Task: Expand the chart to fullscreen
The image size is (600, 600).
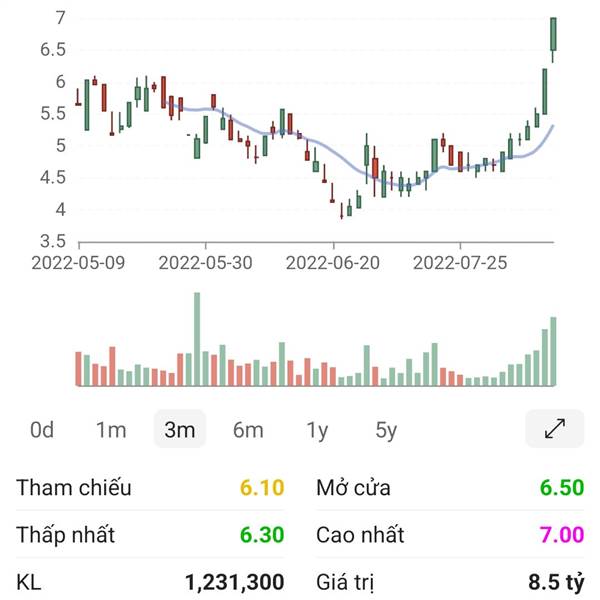Action: tap(555, 429)
